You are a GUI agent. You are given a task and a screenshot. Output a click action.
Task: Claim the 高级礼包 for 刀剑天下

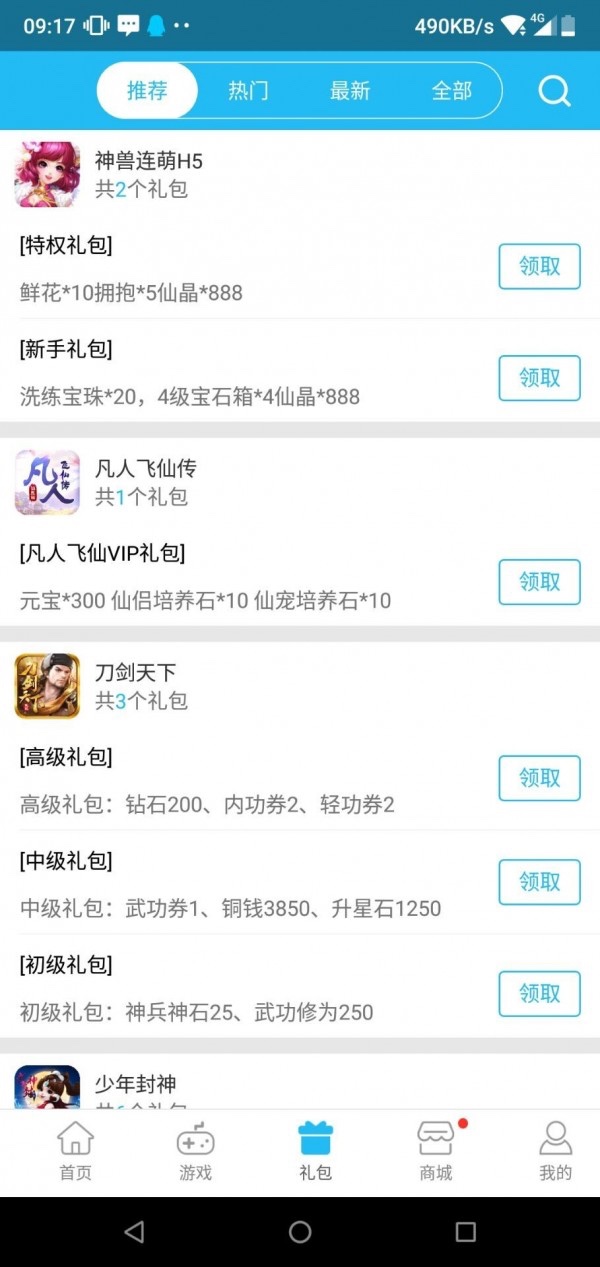[539, 778]
